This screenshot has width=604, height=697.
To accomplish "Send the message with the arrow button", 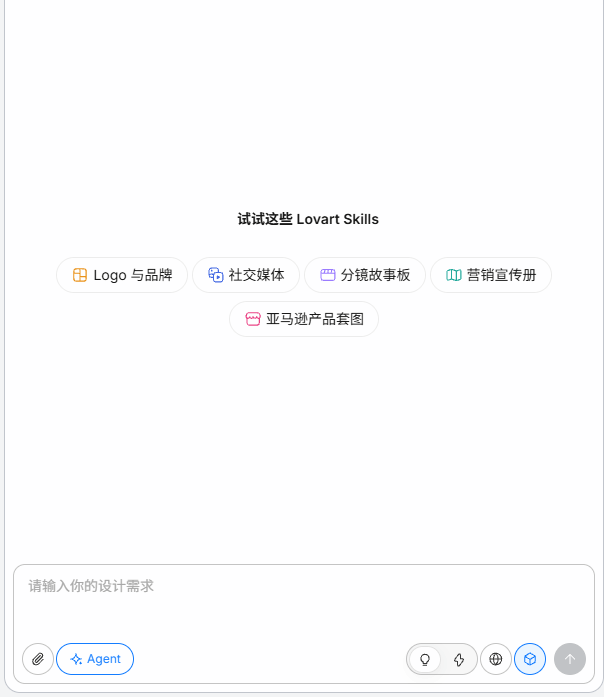I will pyautogui.click(x=570, y=659).
